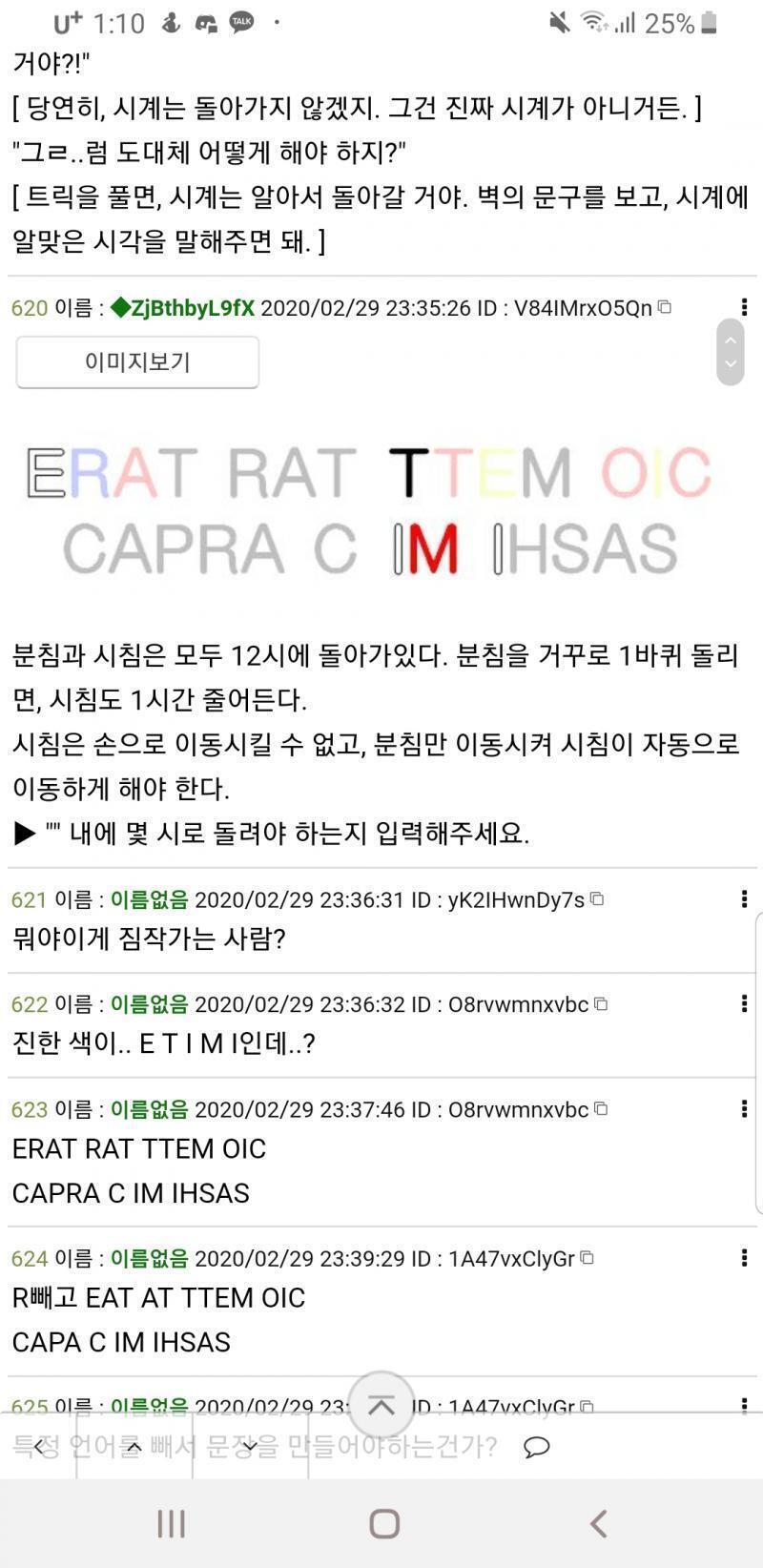Open the puzzle image in post 620
763x1568 pixels.
pyautogui.click(x=370, y=512)
